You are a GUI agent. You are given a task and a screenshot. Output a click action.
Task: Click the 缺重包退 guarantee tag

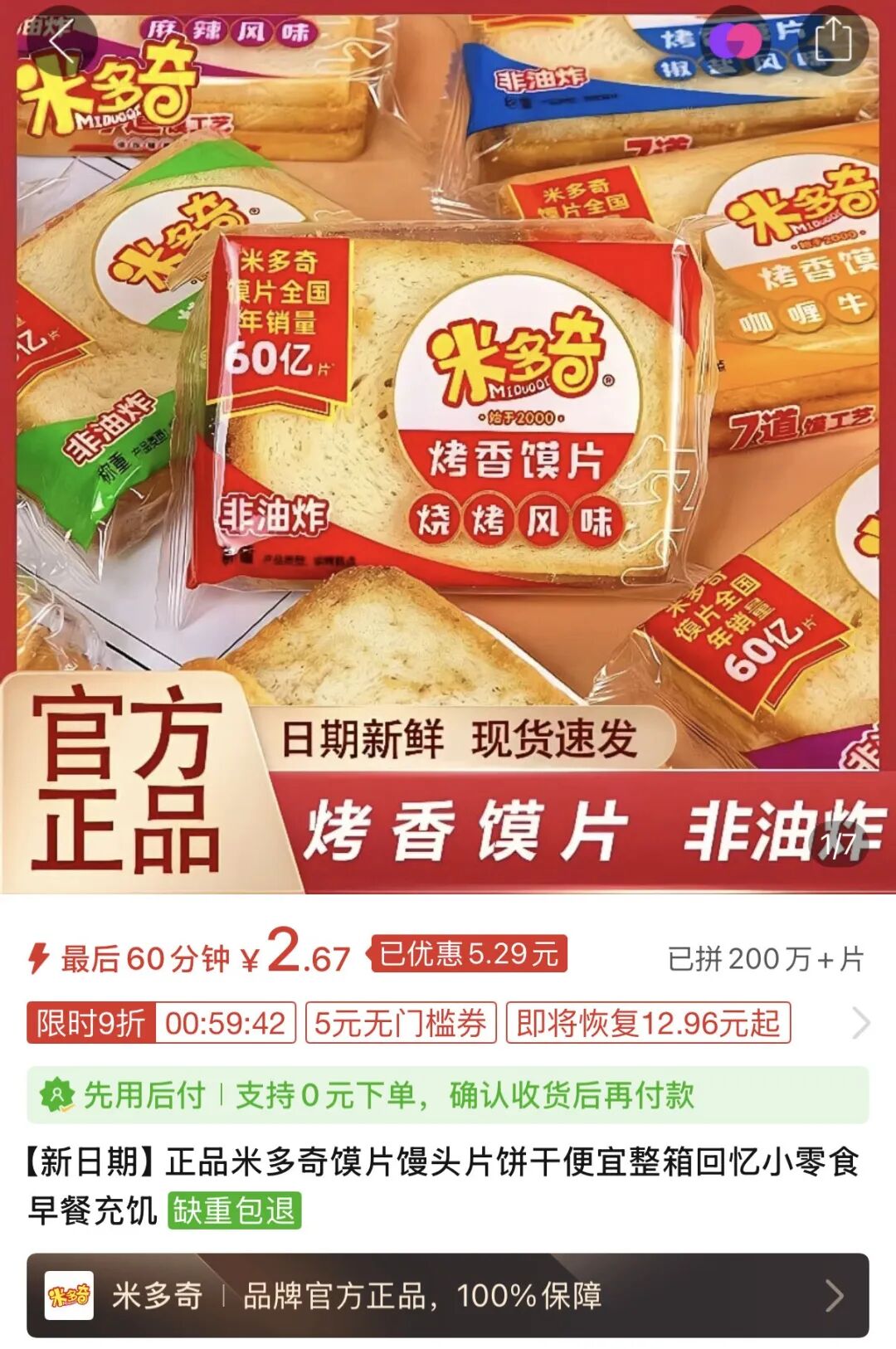236,1210
